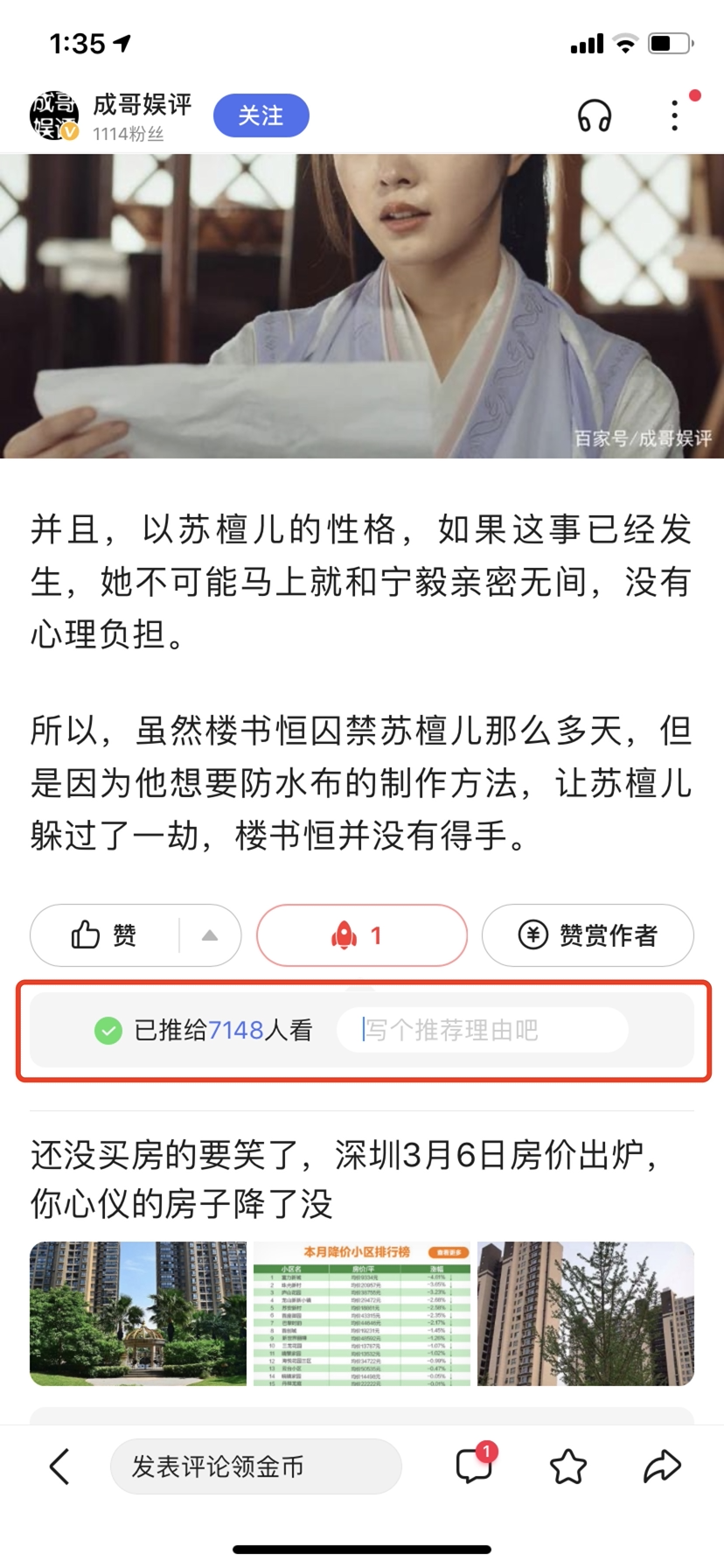Screen dimensions: 724x1568
Task: Open the article header image
Action: click(x=362, y=306)
